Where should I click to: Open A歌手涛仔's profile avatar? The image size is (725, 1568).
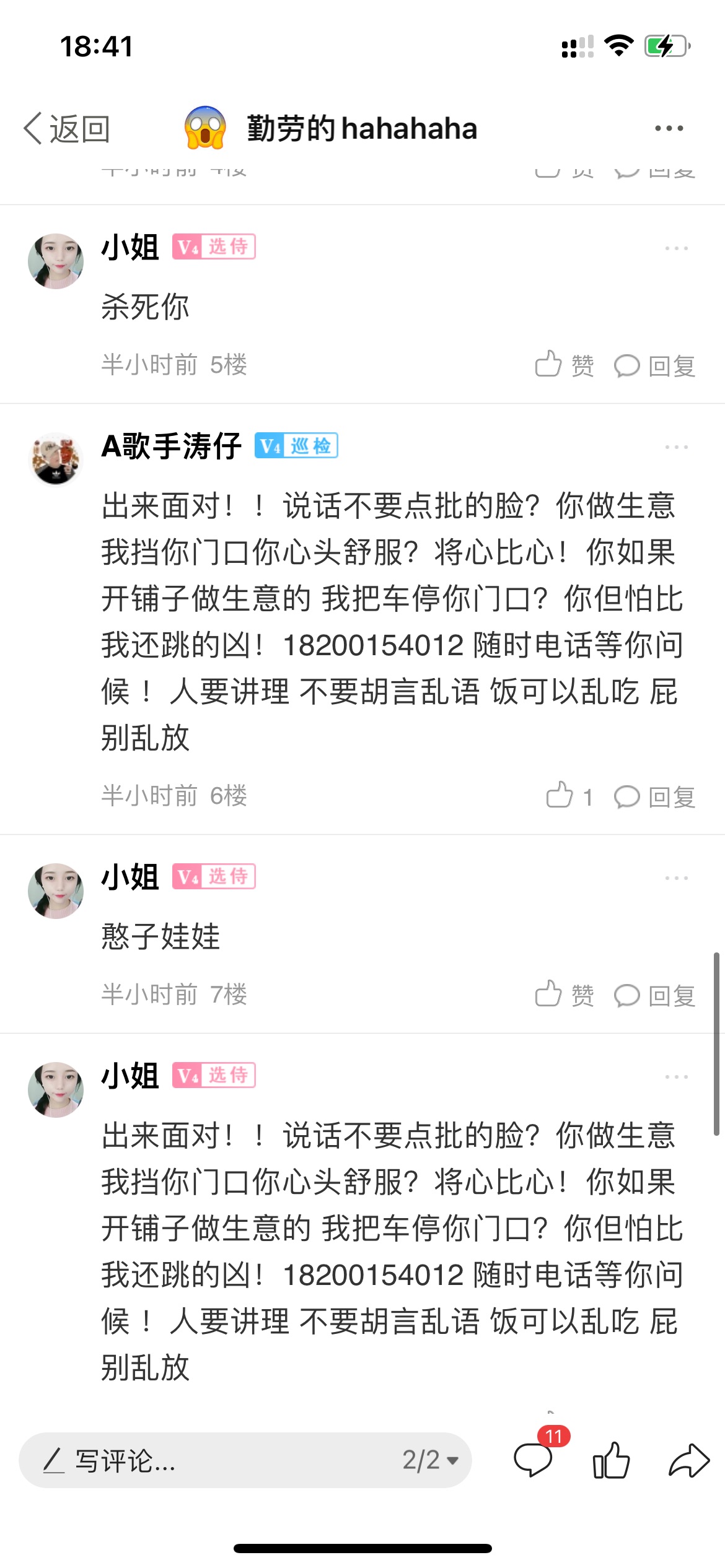click(x=56, y=459)
